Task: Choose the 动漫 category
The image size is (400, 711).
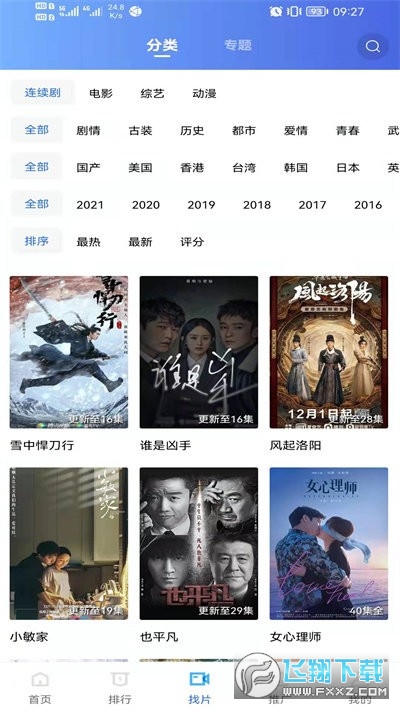Action: pos(204,93)
